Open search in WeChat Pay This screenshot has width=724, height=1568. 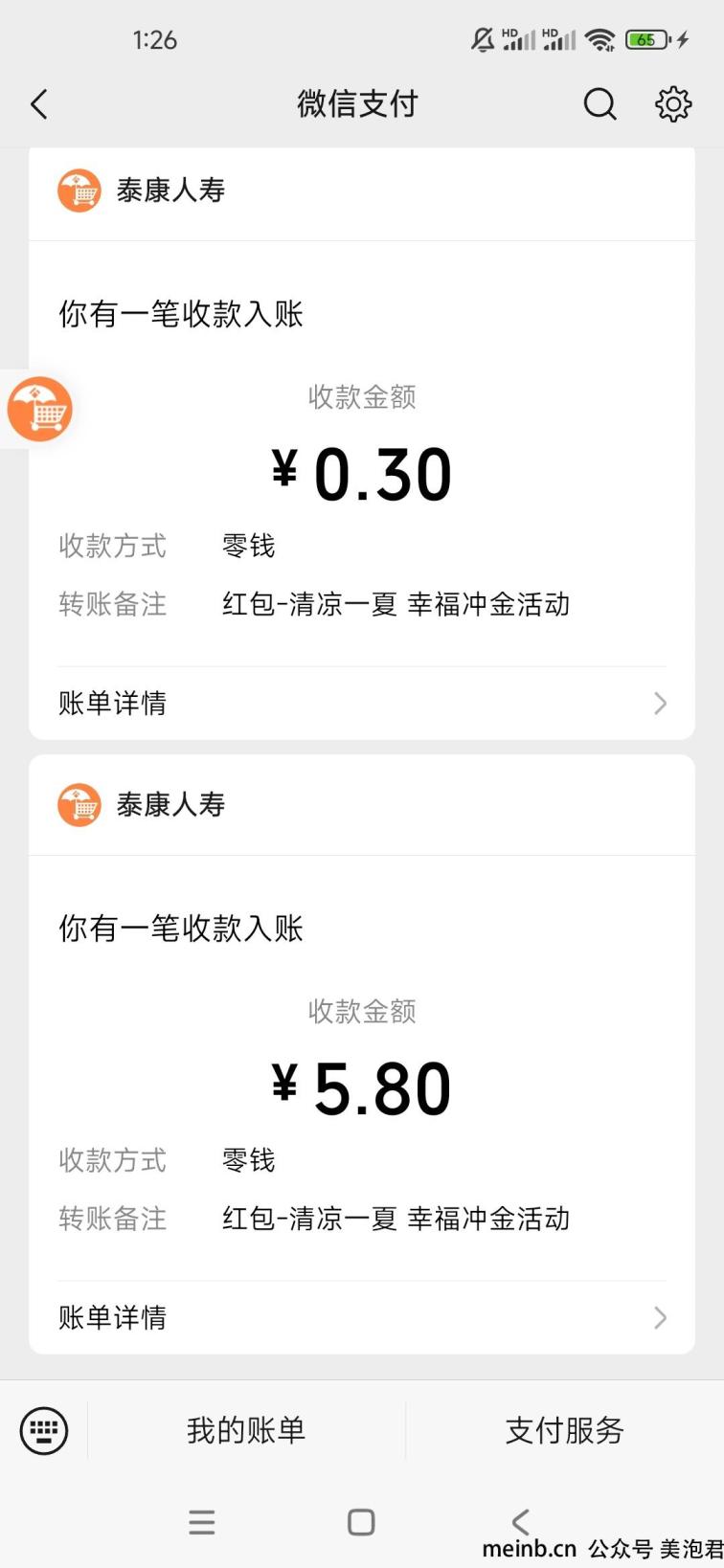click(600, 104)
